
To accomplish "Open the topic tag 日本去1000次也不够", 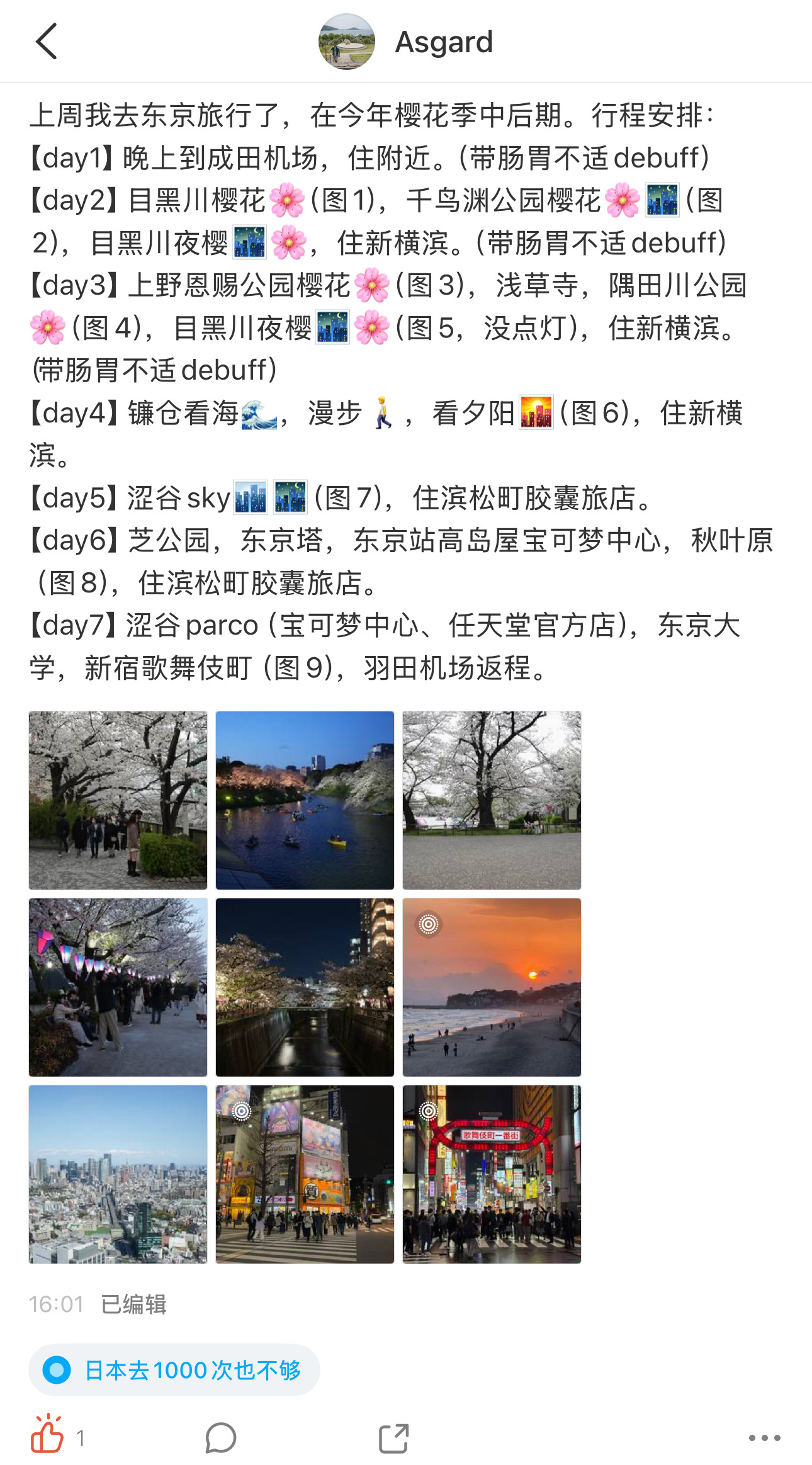I will (x=174, y=1370).
